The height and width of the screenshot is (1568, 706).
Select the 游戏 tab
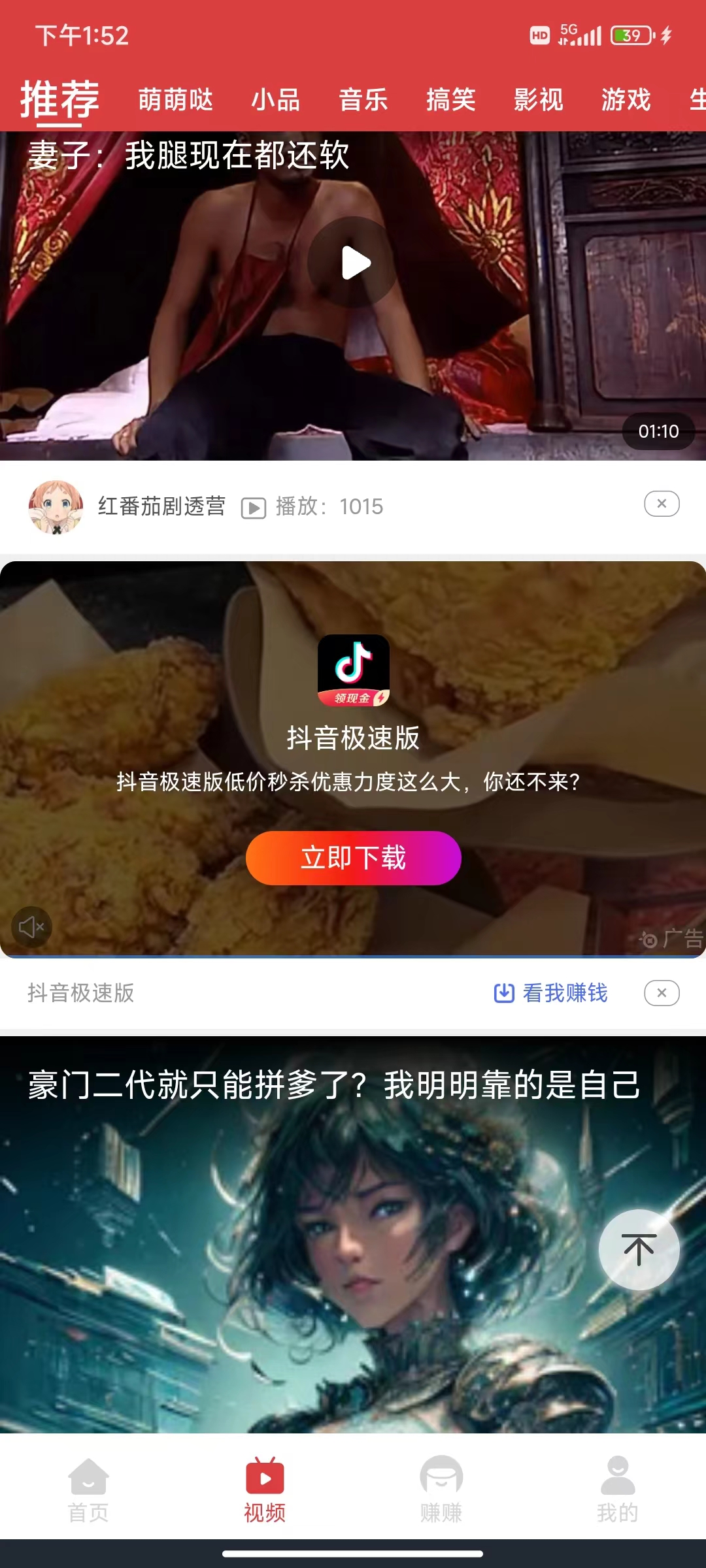coord(626,100)
